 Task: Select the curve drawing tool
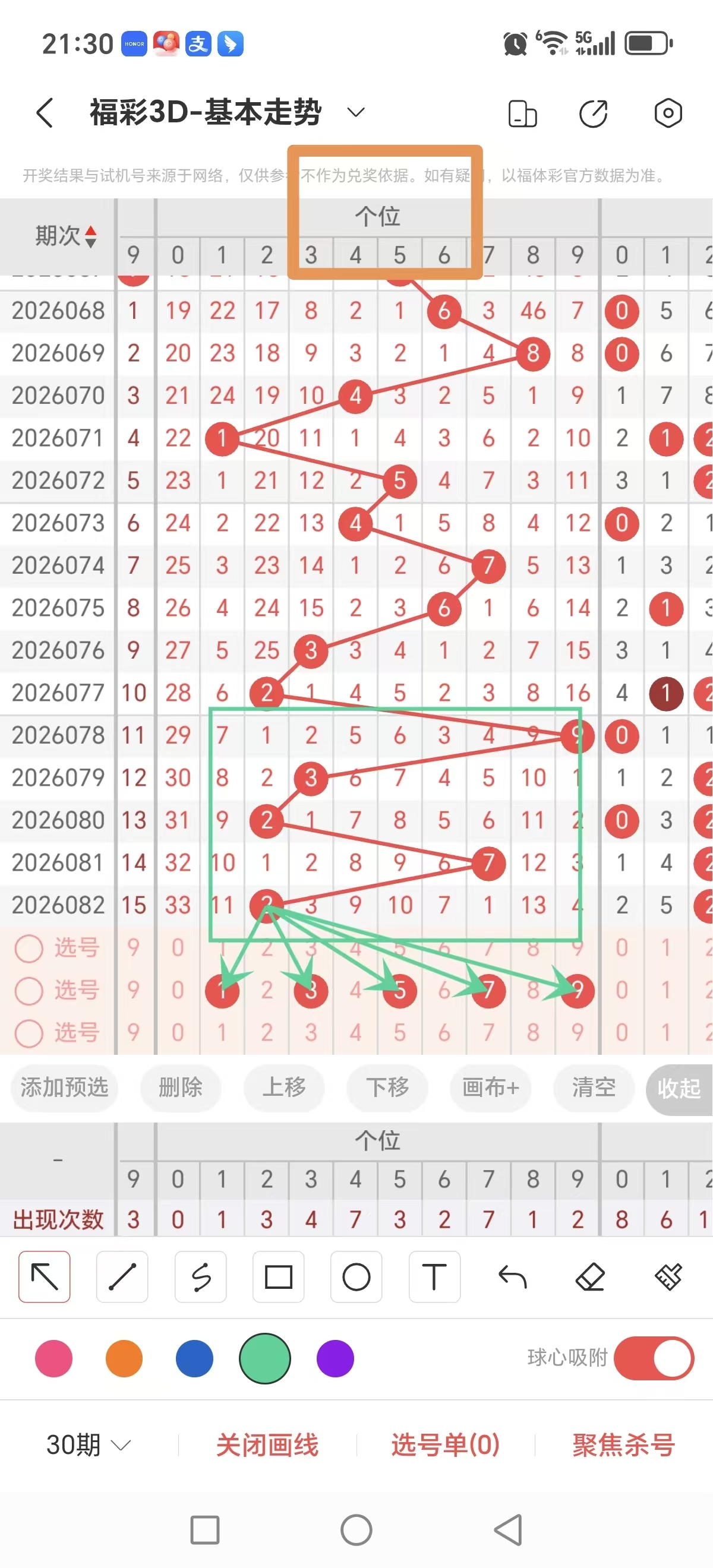click(x=200, y=1276)
